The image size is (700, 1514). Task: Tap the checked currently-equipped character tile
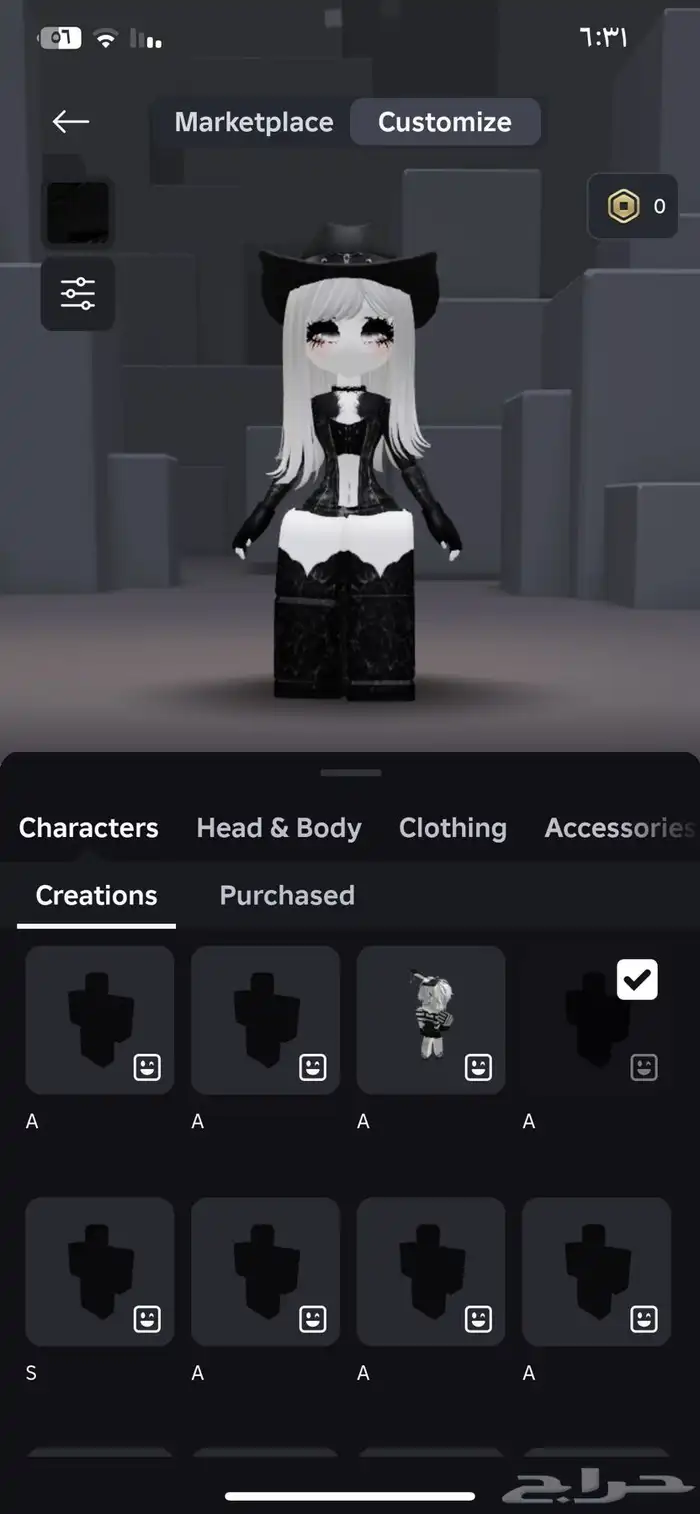tap(597, 1020)
